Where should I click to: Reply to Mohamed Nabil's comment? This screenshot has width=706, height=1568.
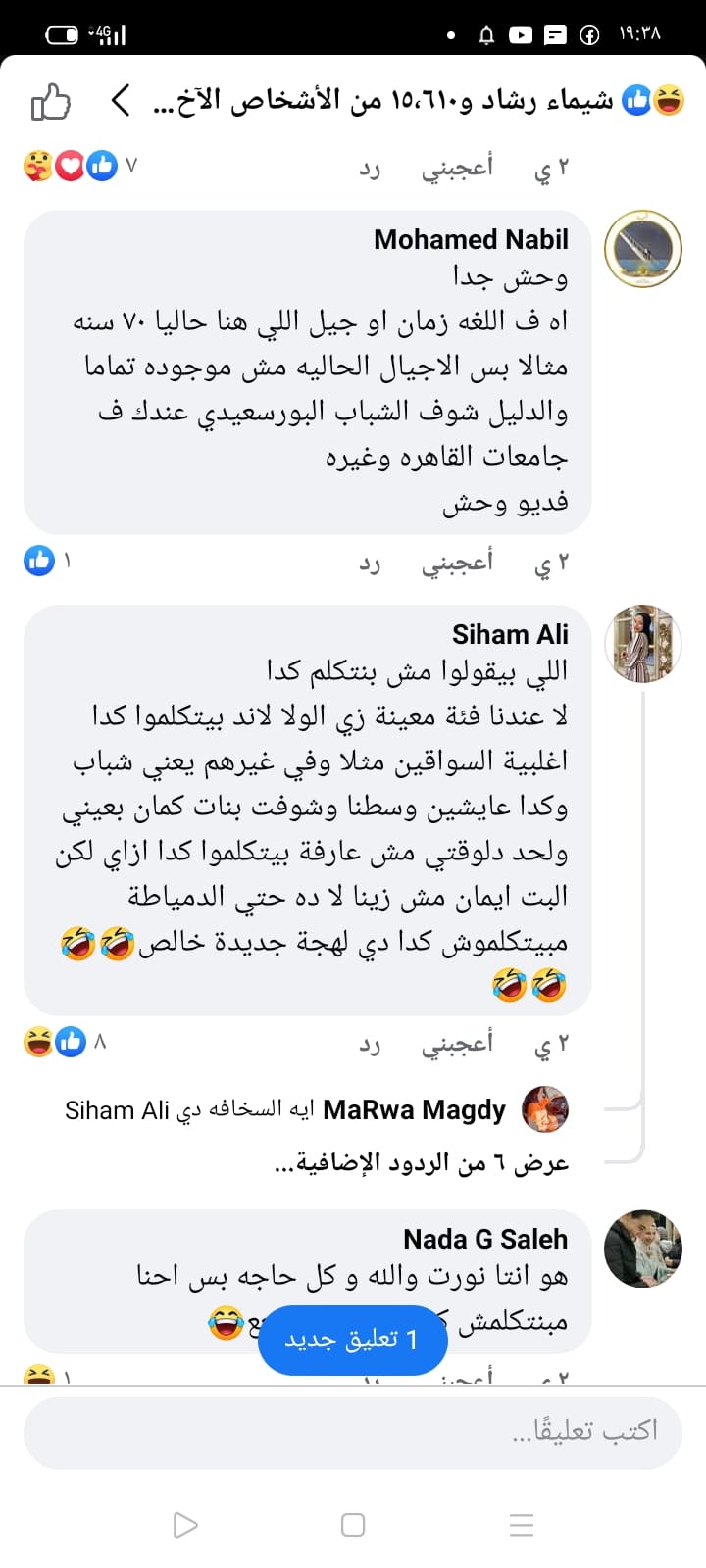[x=369, y=563]
